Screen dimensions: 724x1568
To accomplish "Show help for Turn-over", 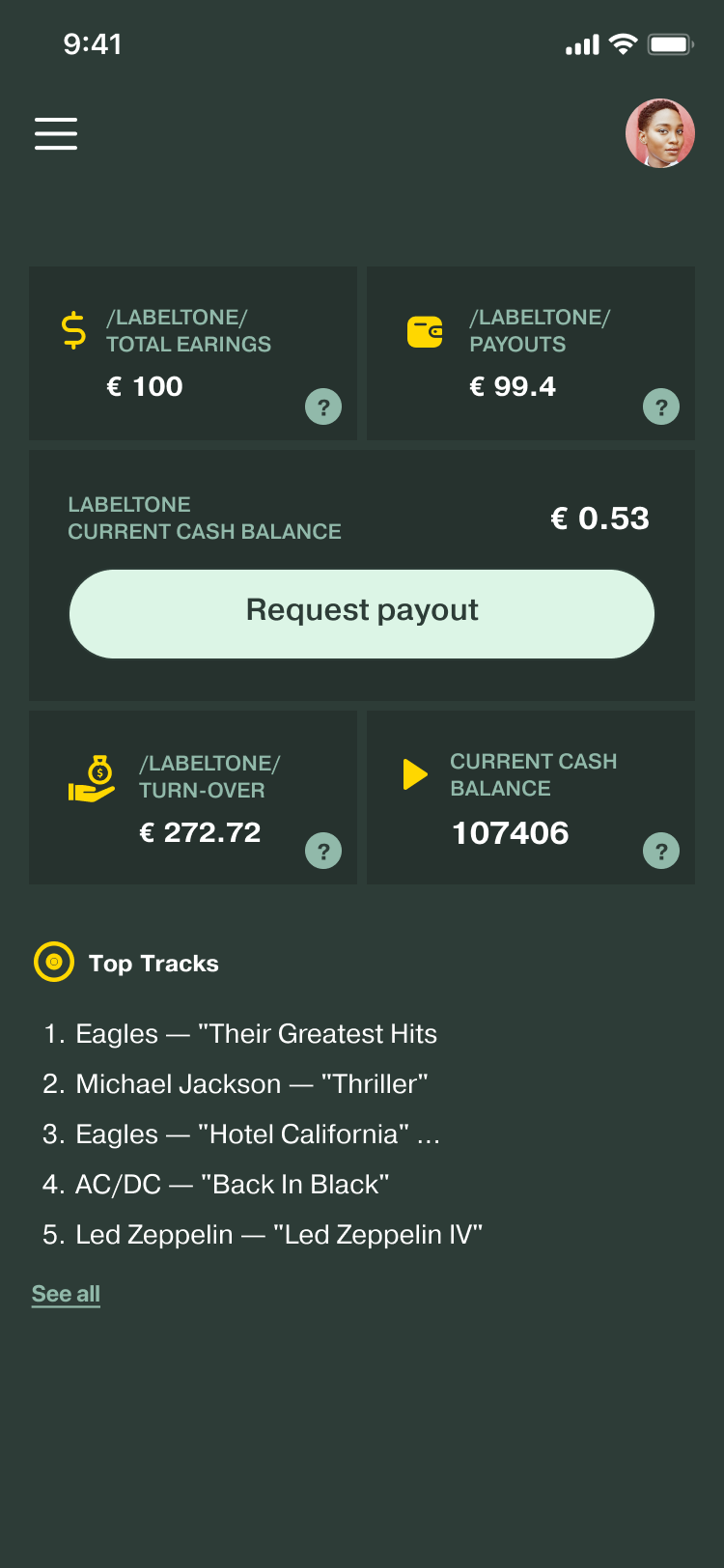I will coord(323,852).
